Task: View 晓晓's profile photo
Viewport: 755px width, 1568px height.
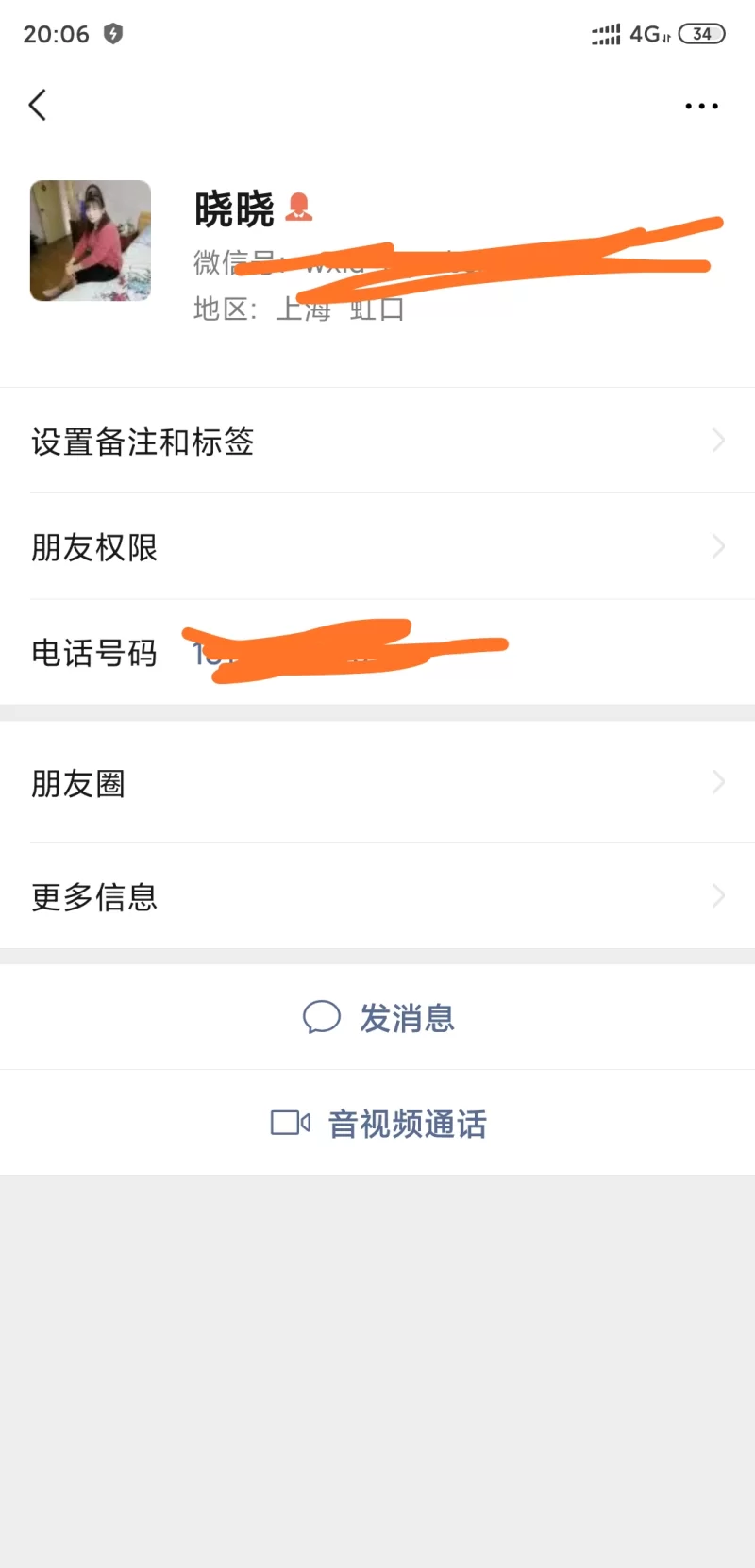Action: (91, 241)
